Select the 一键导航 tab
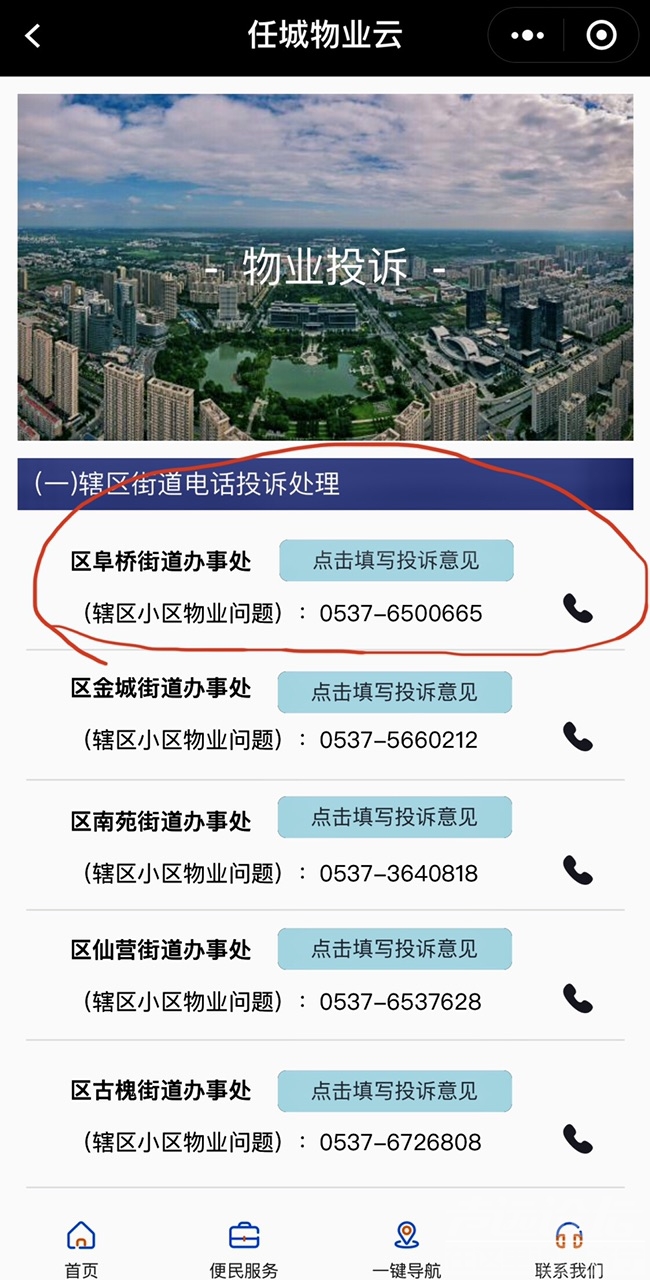 click(406, 1248)
